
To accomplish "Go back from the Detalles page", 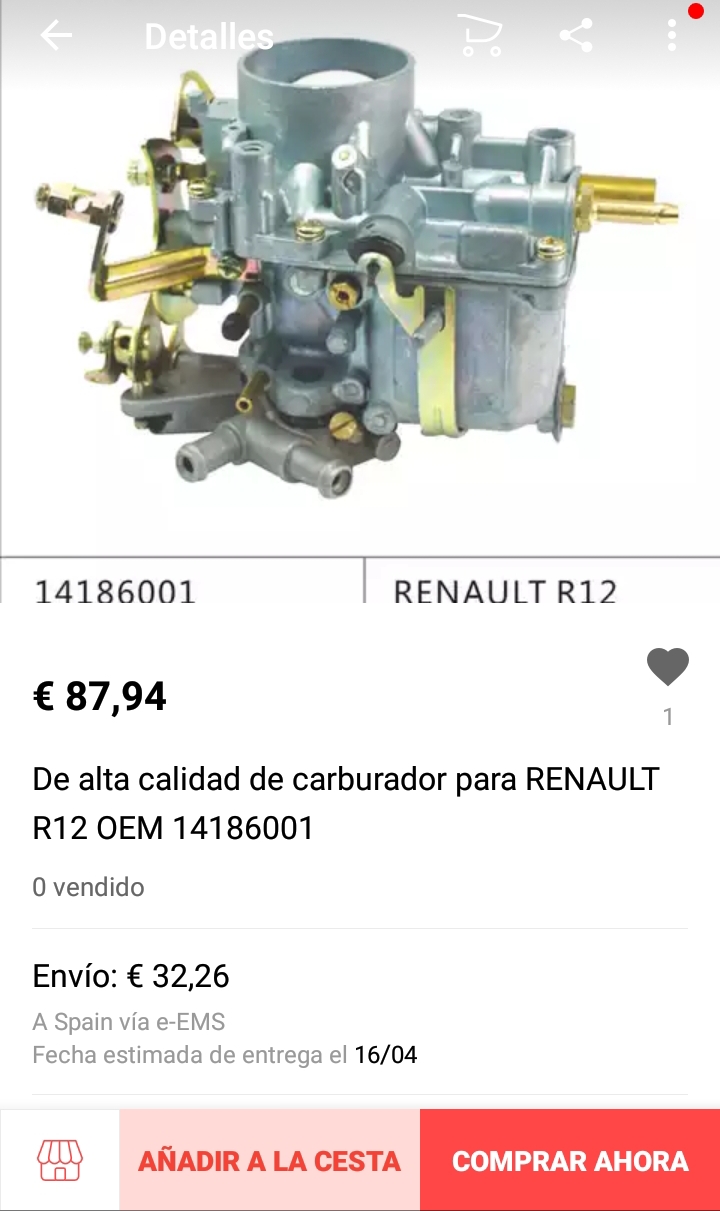I will [56, 36].
